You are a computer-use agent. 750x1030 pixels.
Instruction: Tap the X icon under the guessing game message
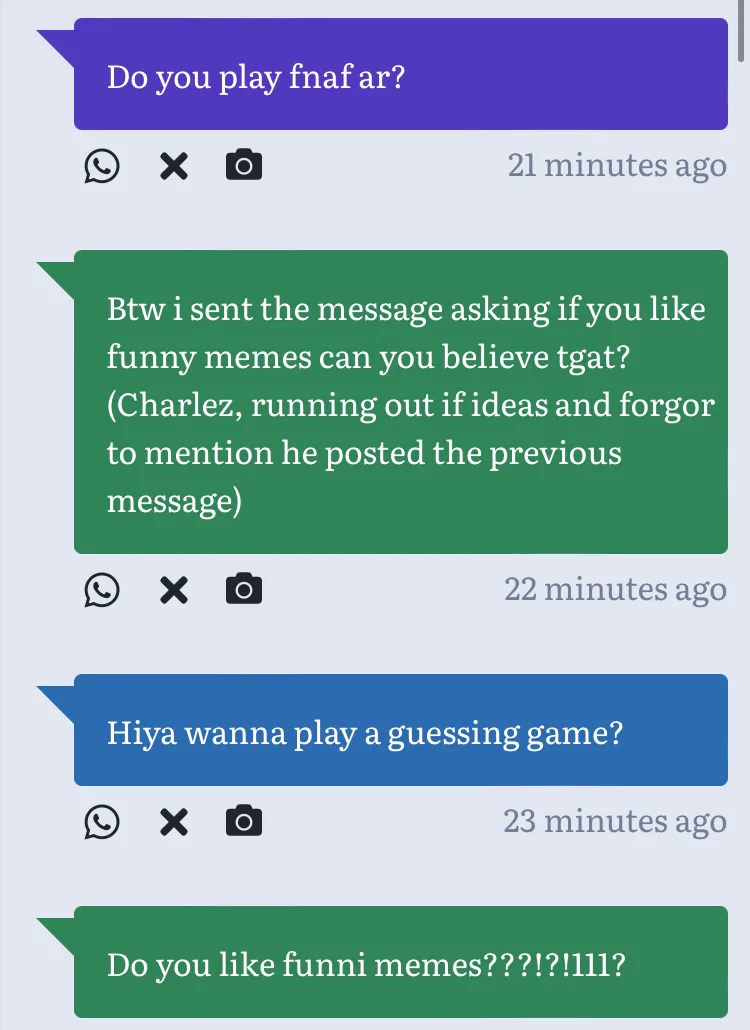tap(174, 822)
